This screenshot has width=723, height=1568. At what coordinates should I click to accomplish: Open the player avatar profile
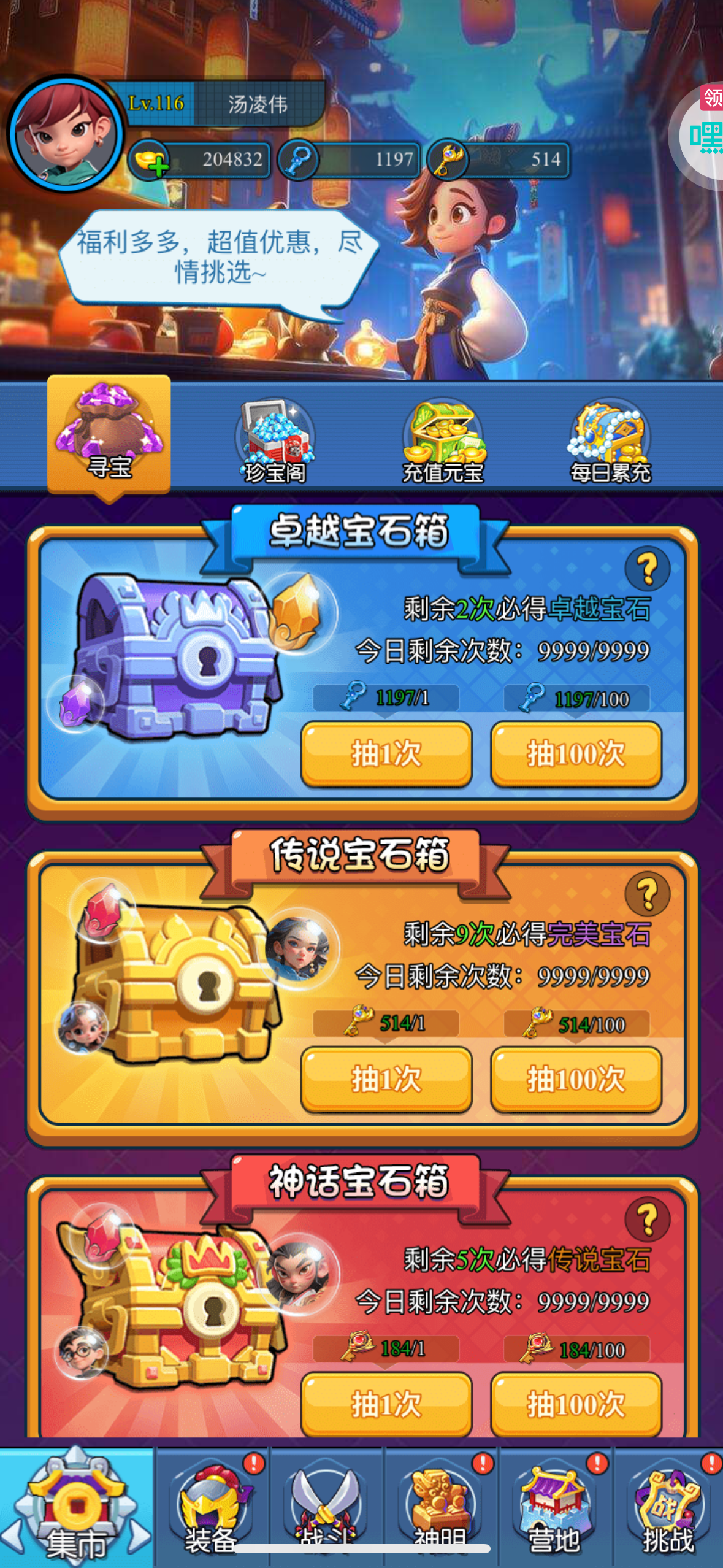click(65, 133)
